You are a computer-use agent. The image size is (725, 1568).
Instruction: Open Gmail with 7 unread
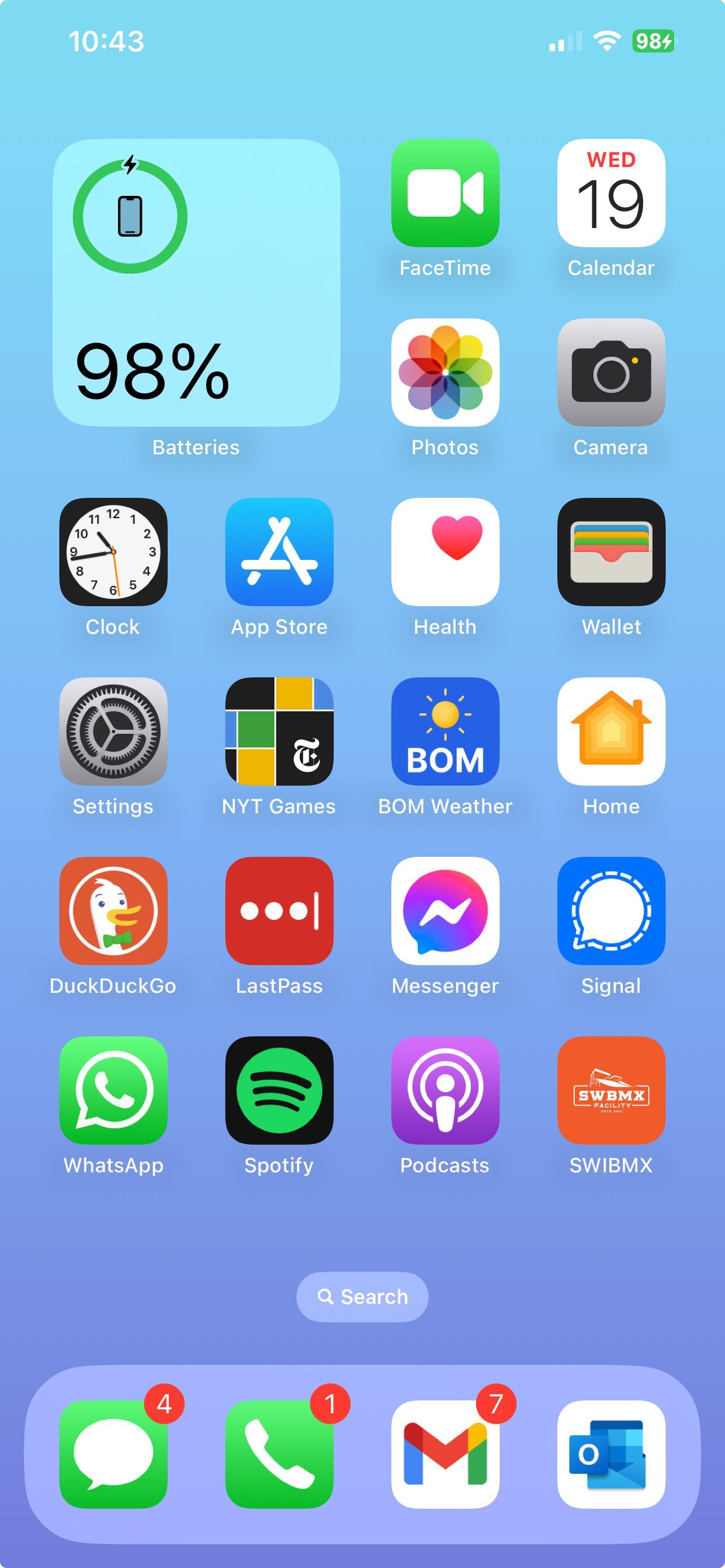point(445,1454)
